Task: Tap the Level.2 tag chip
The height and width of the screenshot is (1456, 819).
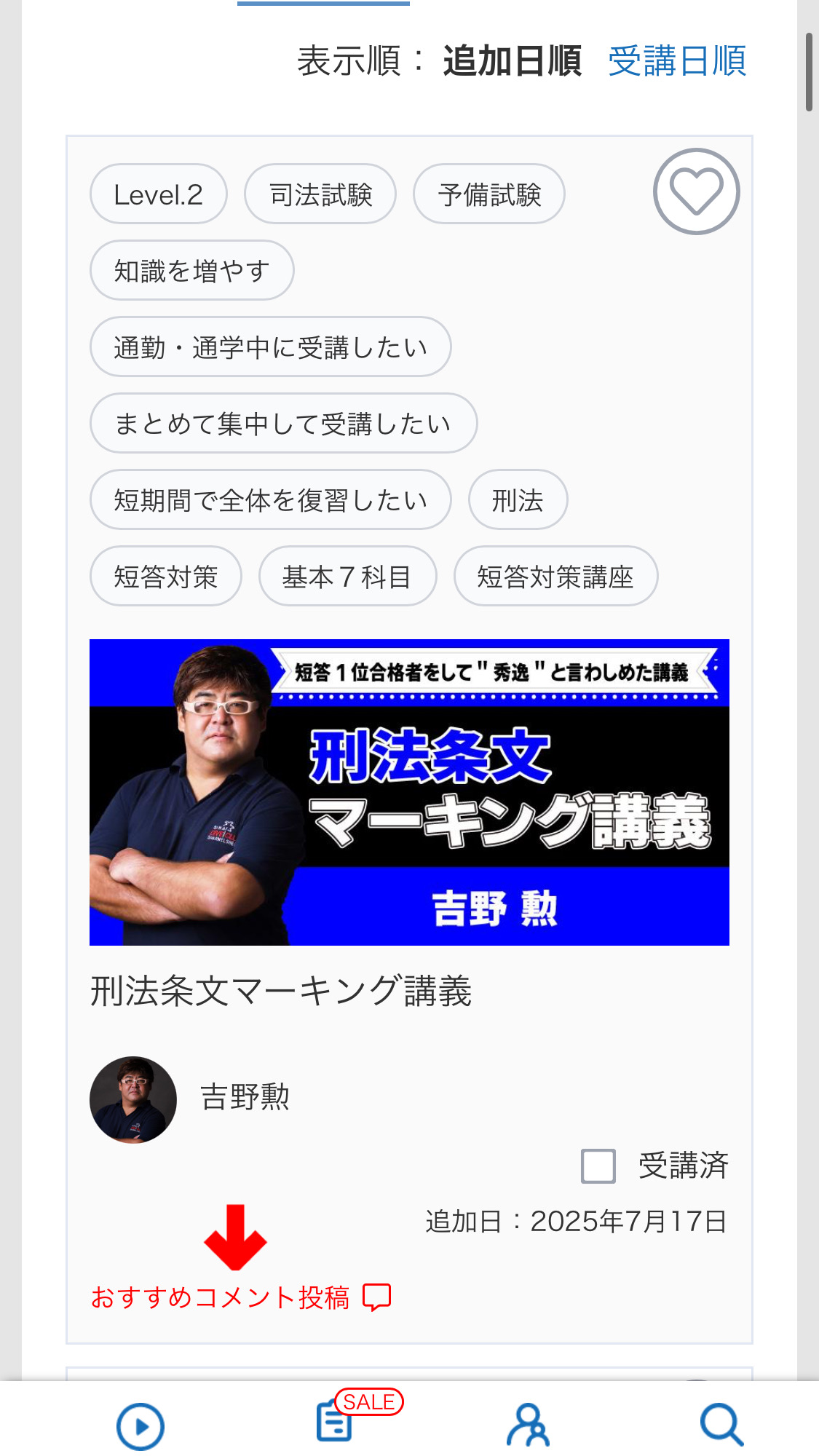Action: point(159,194)
